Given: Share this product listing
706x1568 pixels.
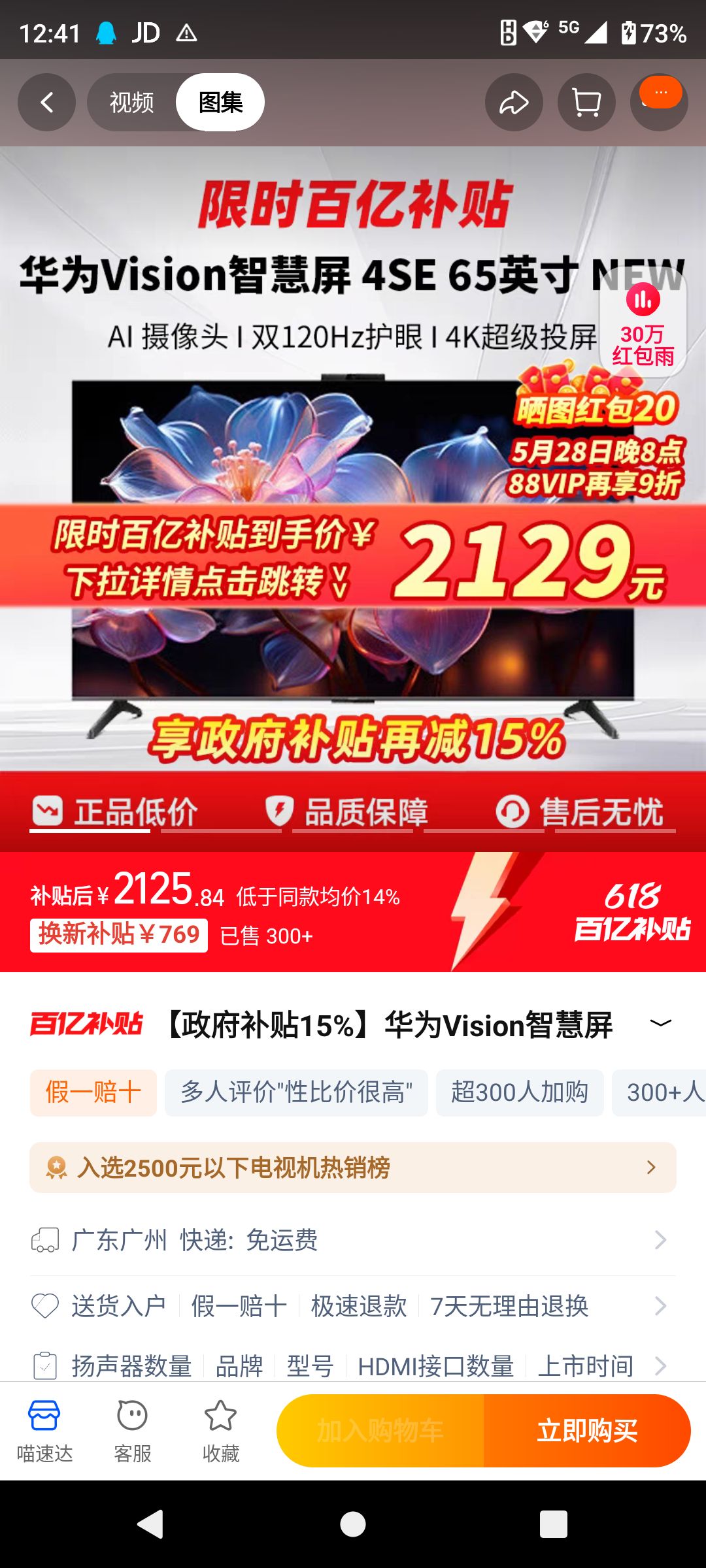Looking at the screenshot, I should 514,103.
